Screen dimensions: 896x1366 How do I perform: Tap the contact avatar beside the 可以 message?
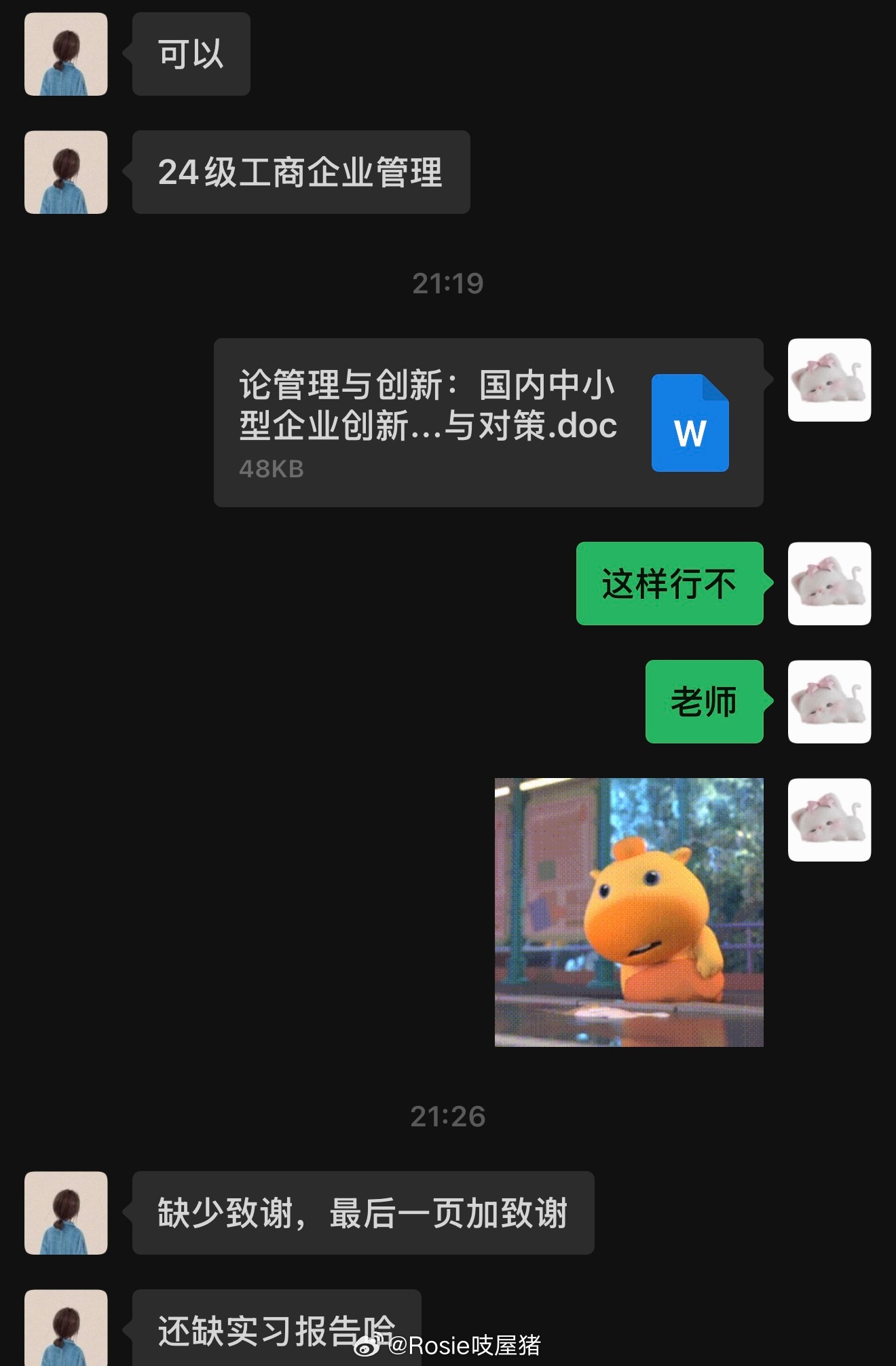point(65,55)
